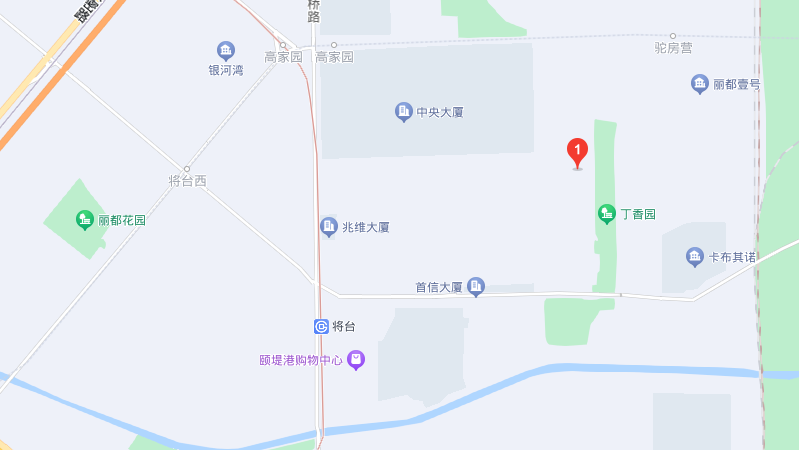Open the 兆维大厦 place marker

pyautogui.click(x=329, y=227)
